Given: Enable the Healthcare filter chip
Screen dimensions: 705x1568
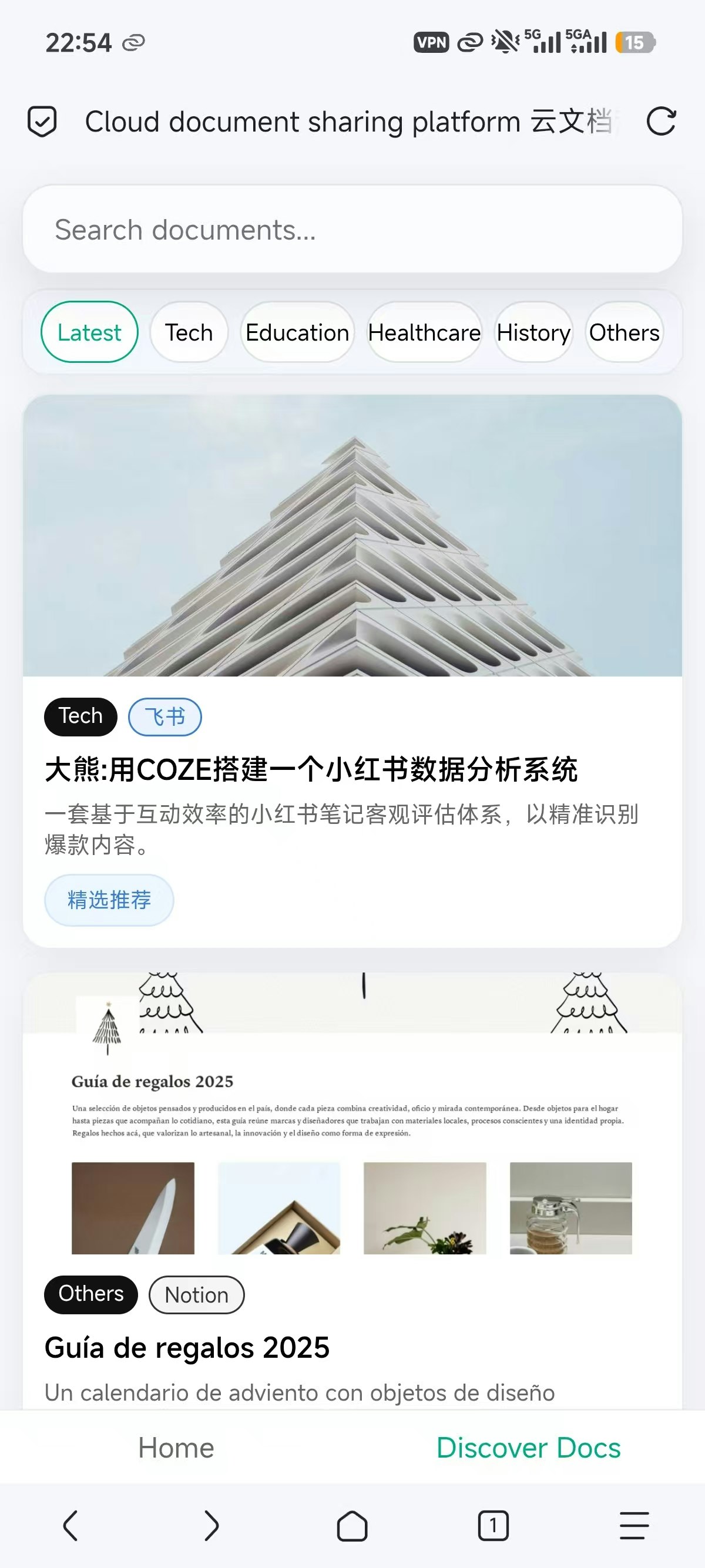Looking at the screenshot, I should point(424,332).
